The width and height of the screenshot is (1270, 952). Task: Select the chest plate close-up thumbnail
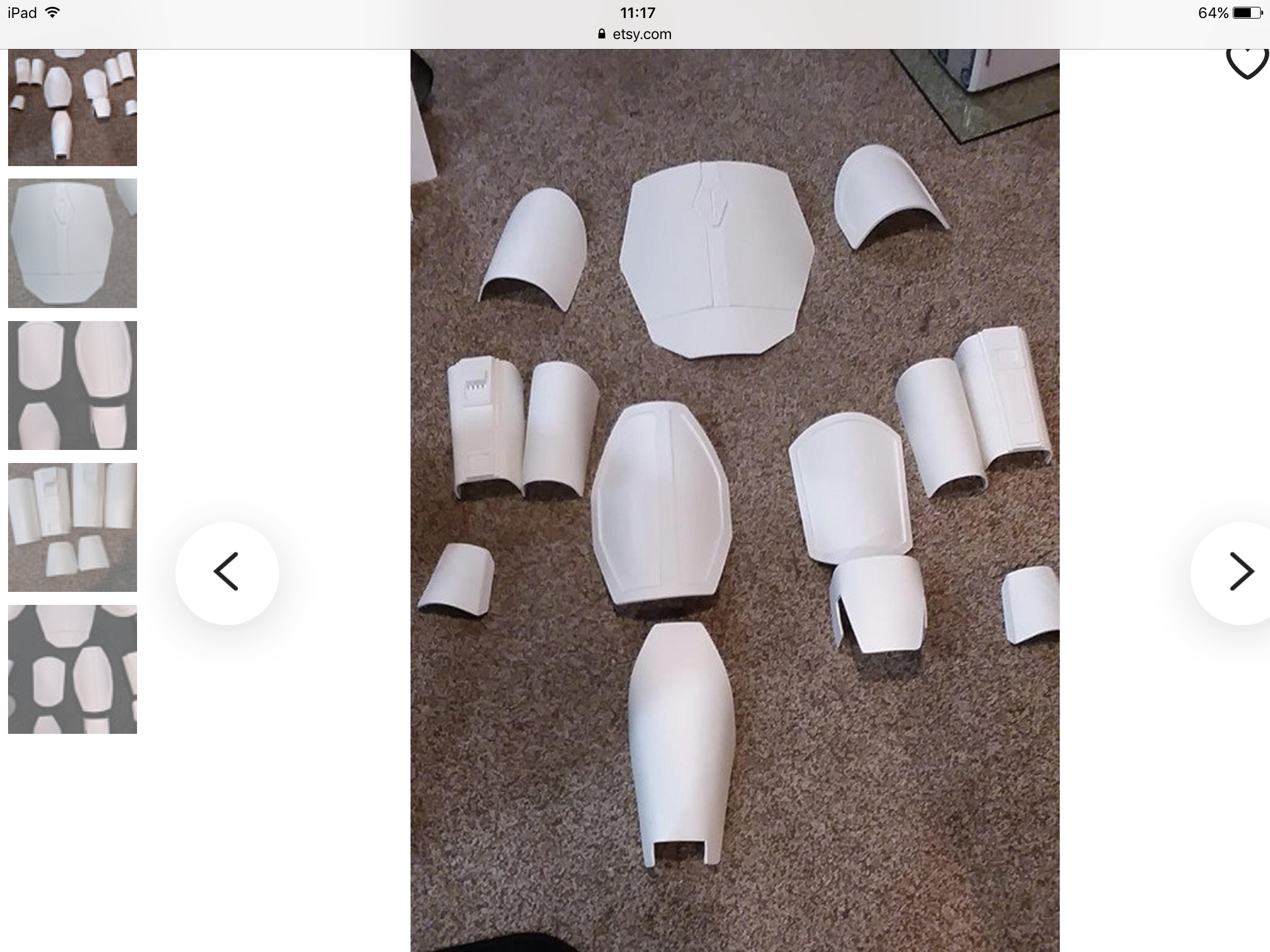click(73, 243)
